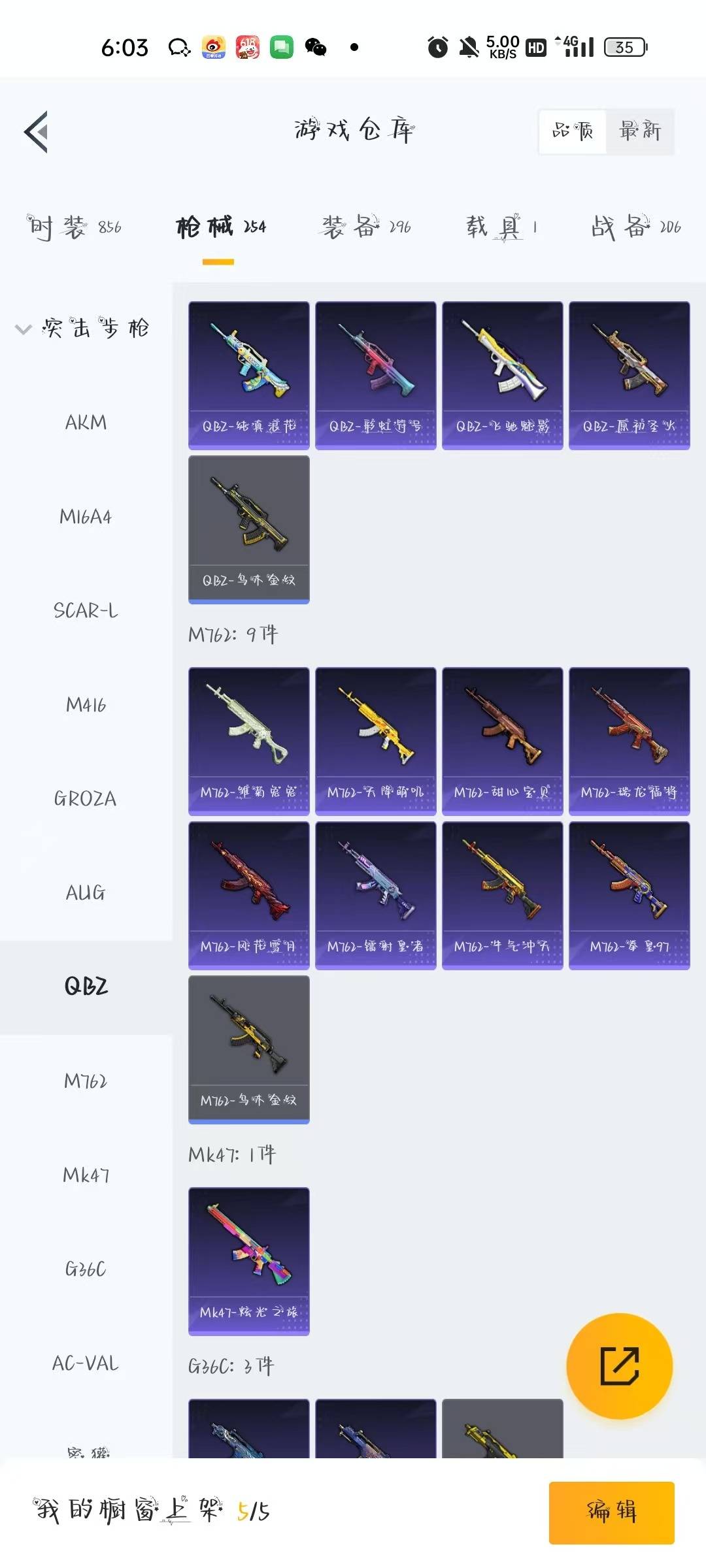Screen dimensions: 706x1568
Task: Switch to the 战备 tab
Action: [636, 227]
